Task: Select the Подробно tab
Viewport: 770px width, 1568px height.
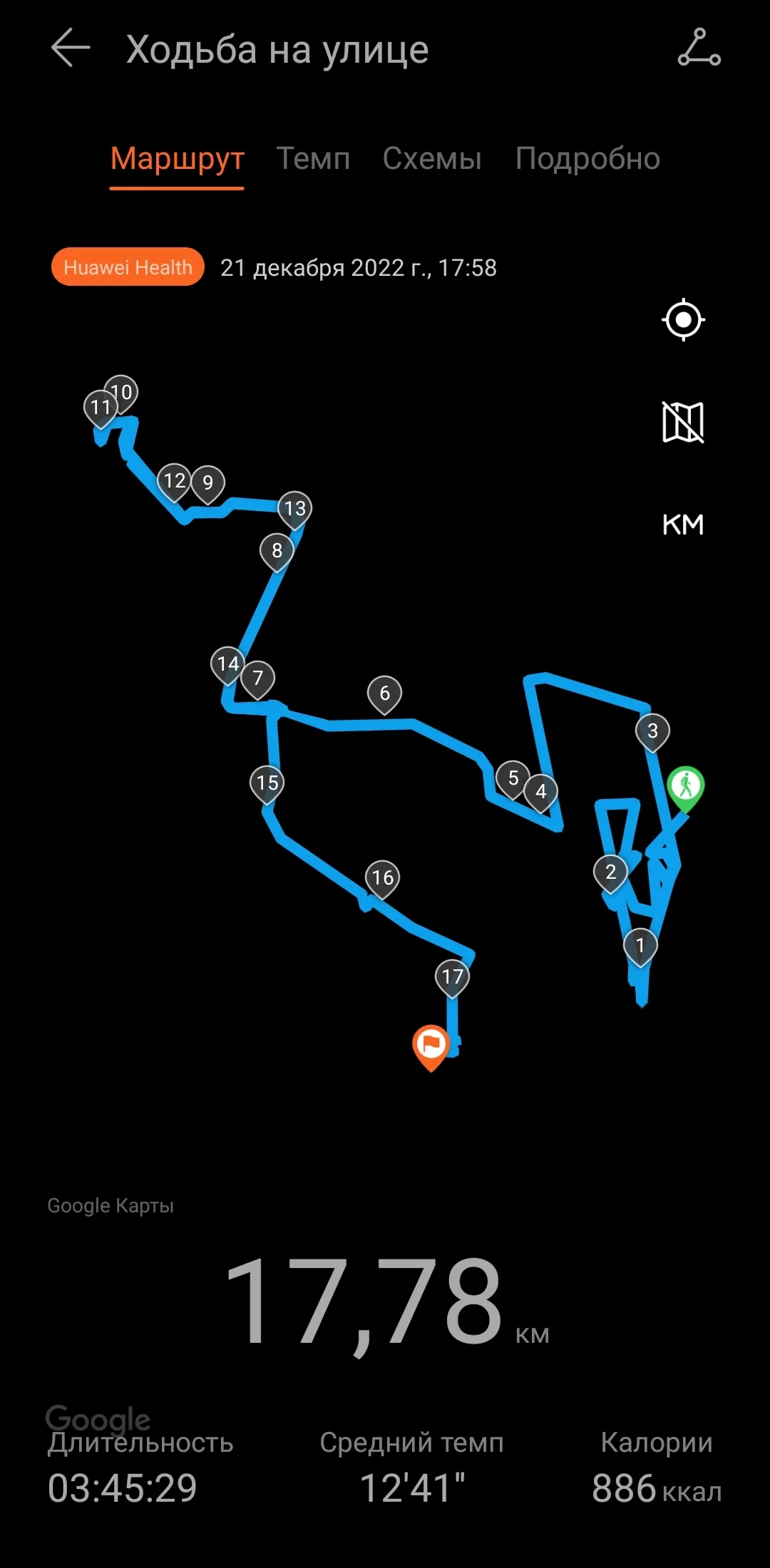Action: click(587, 158)
